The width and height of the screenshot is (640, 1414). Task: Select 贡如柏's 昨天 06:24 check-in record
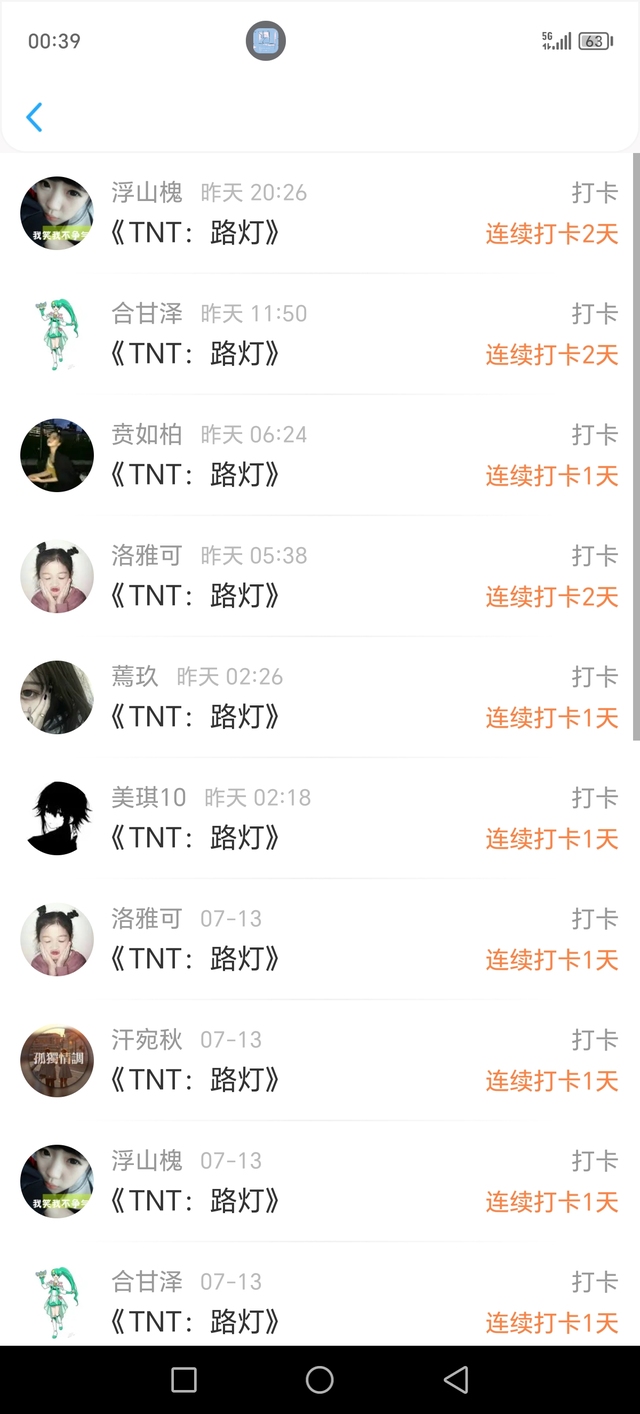point(320,455)
